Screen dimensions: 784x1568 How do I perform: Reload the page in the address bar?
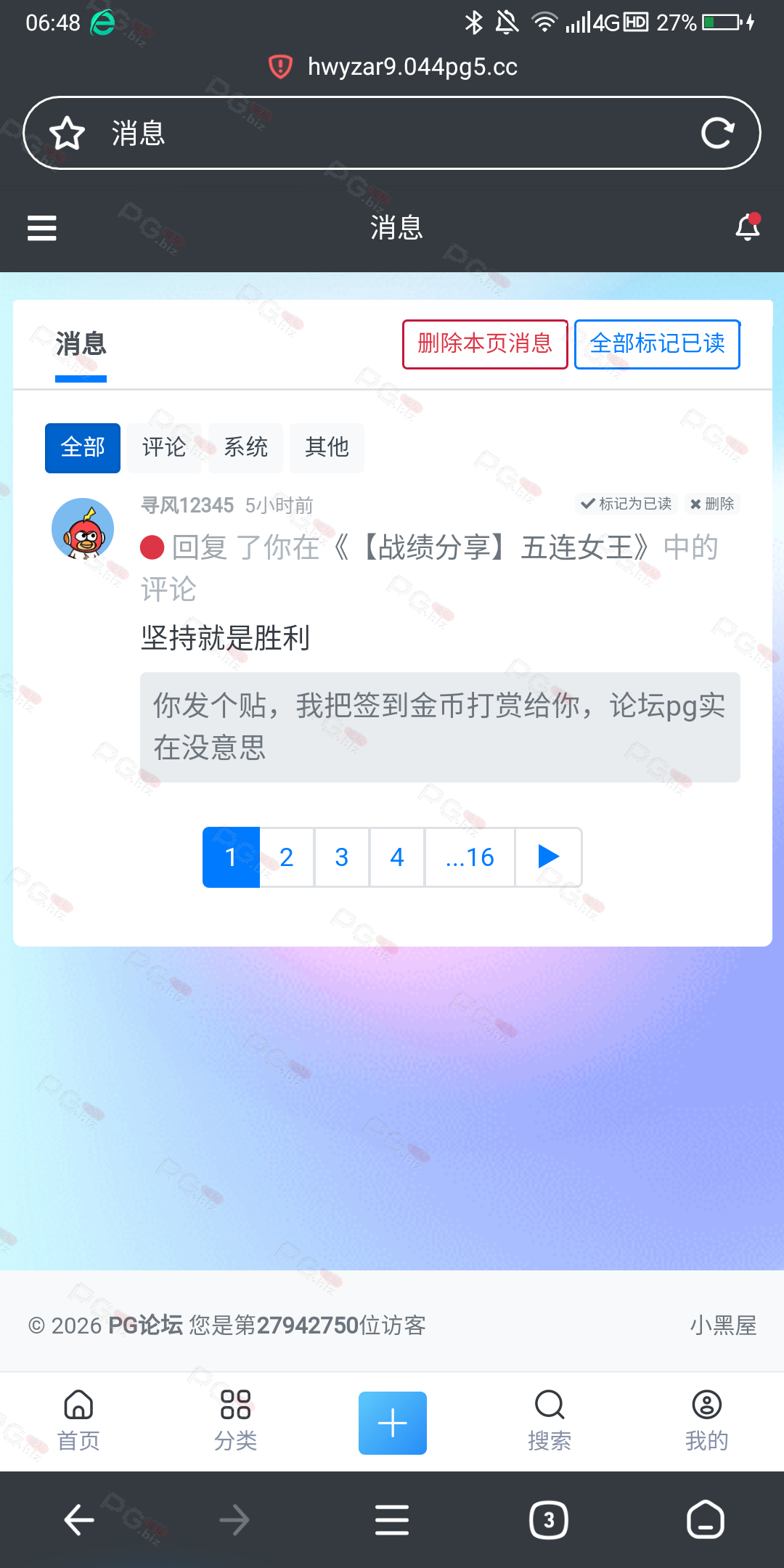coord(717,134)
